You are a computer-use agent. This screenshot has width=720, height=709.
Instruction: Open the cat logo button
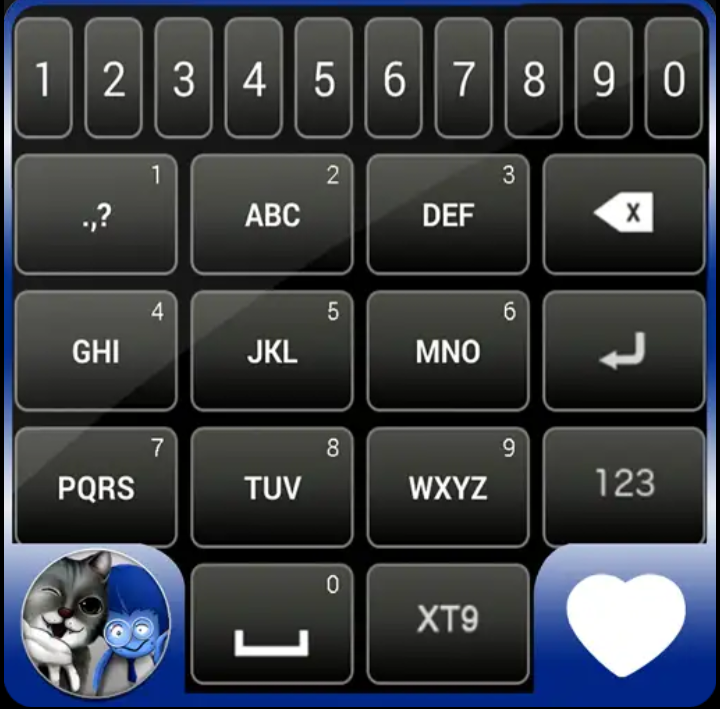pyautogui.click(x=96, y=622)
